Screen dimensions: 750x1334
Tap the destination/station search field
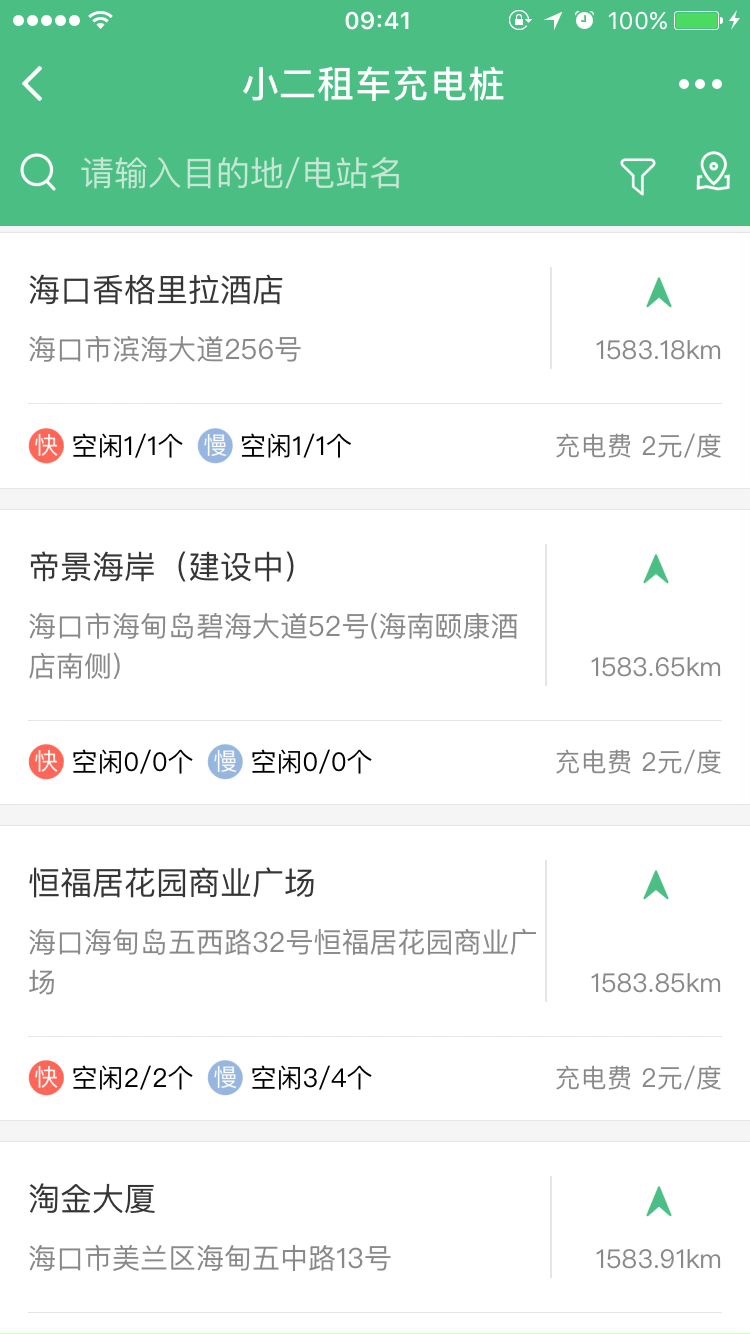tap(300, 174)
